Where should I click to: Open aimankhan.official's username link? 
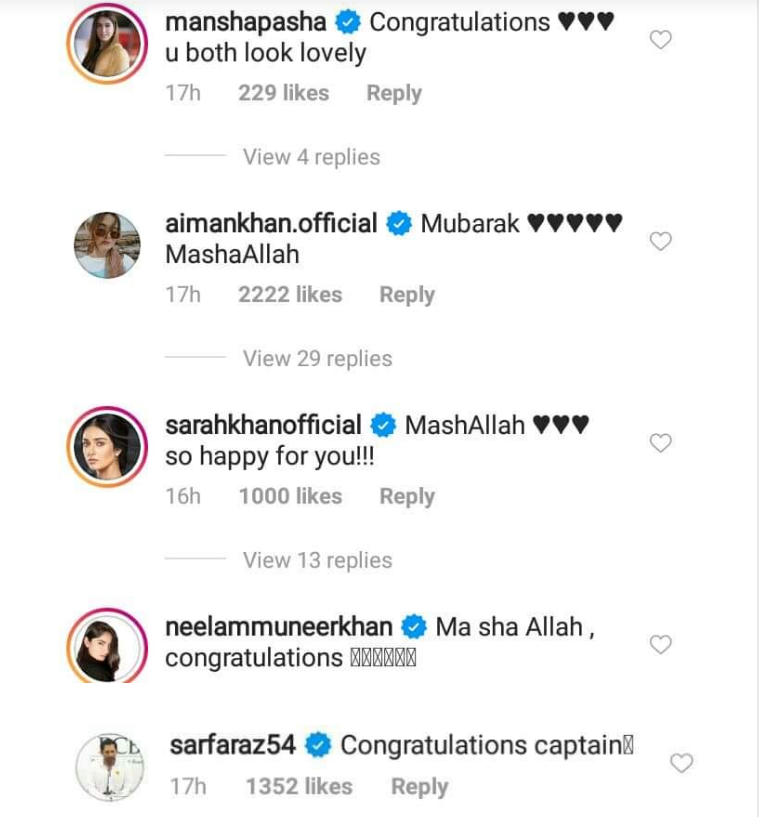pyautogui.click(x=271, y=223)
